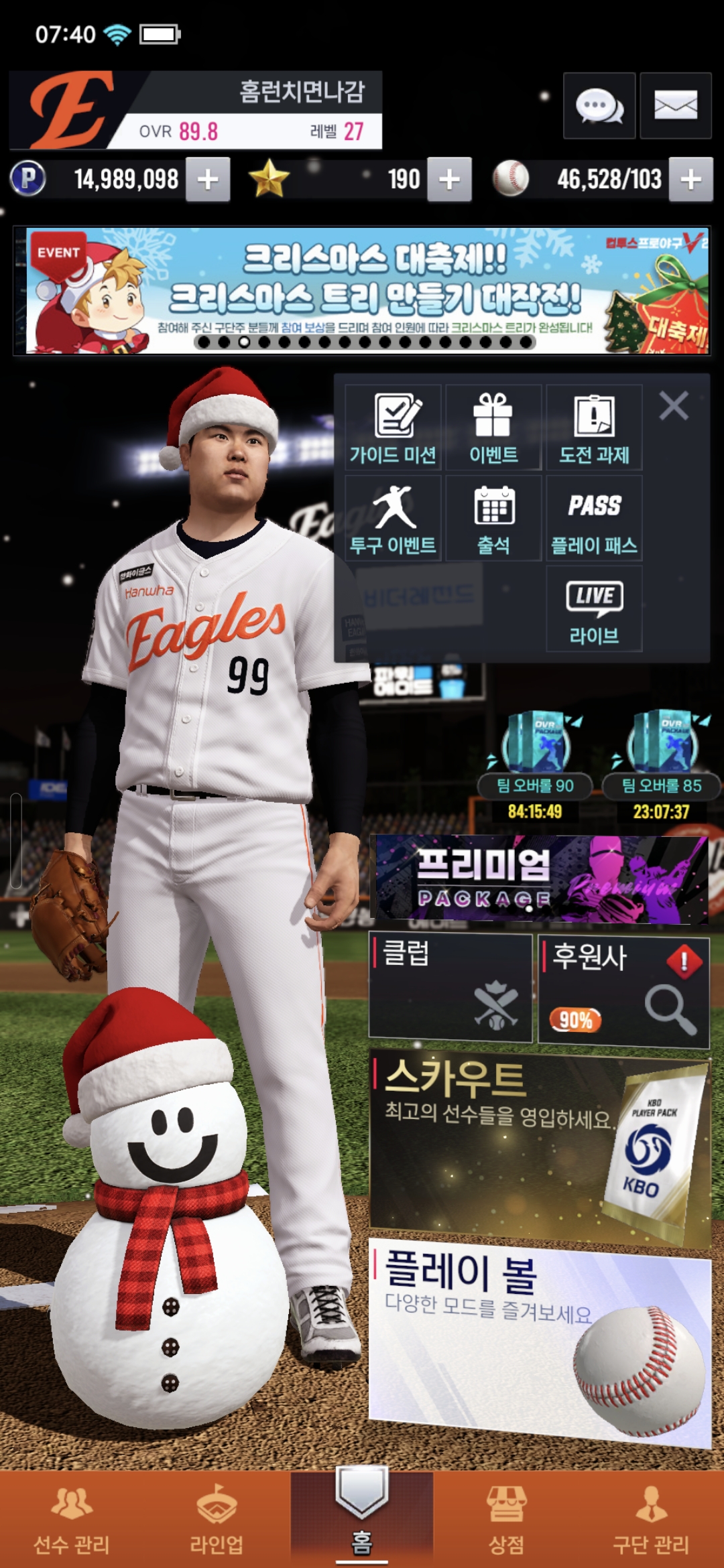Open the 이벤트 gift menu
The height and width of the screenshot is (1568, 724).
point(493,428)
